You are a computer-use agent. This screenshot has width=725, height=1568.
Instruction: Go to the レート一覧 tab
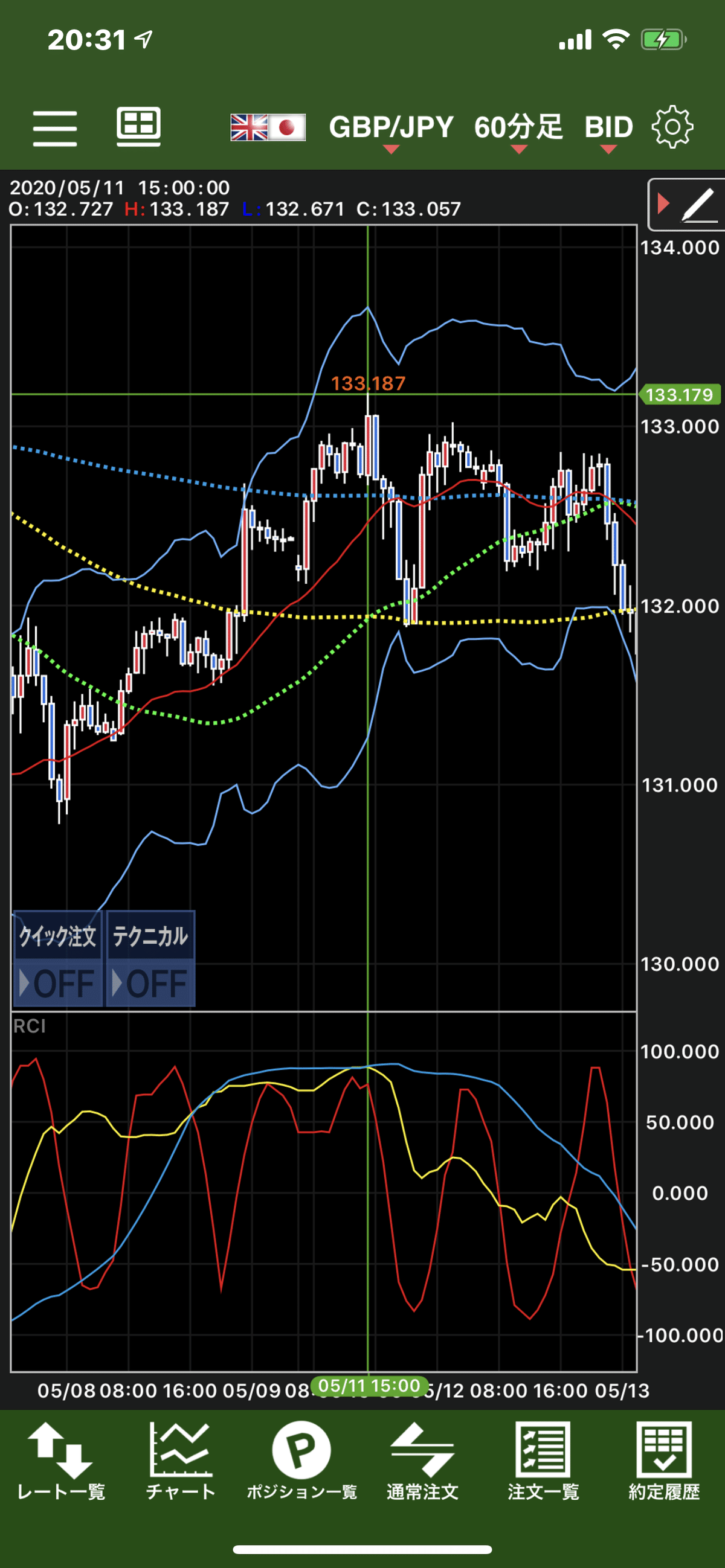point(60,1461)
